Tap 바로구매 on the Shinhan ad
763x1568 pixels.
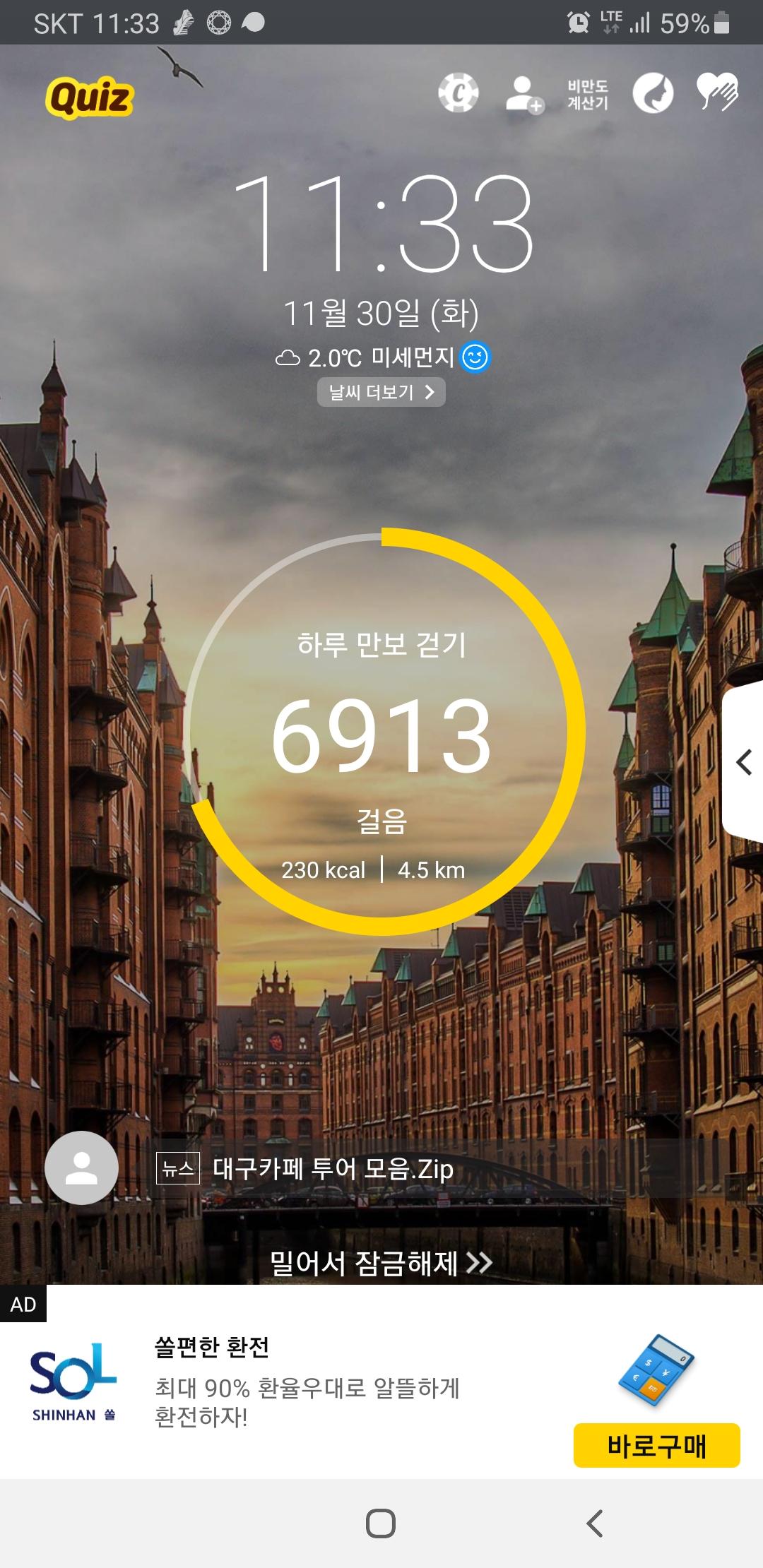pyautogui.click(x=656, y=1446)
